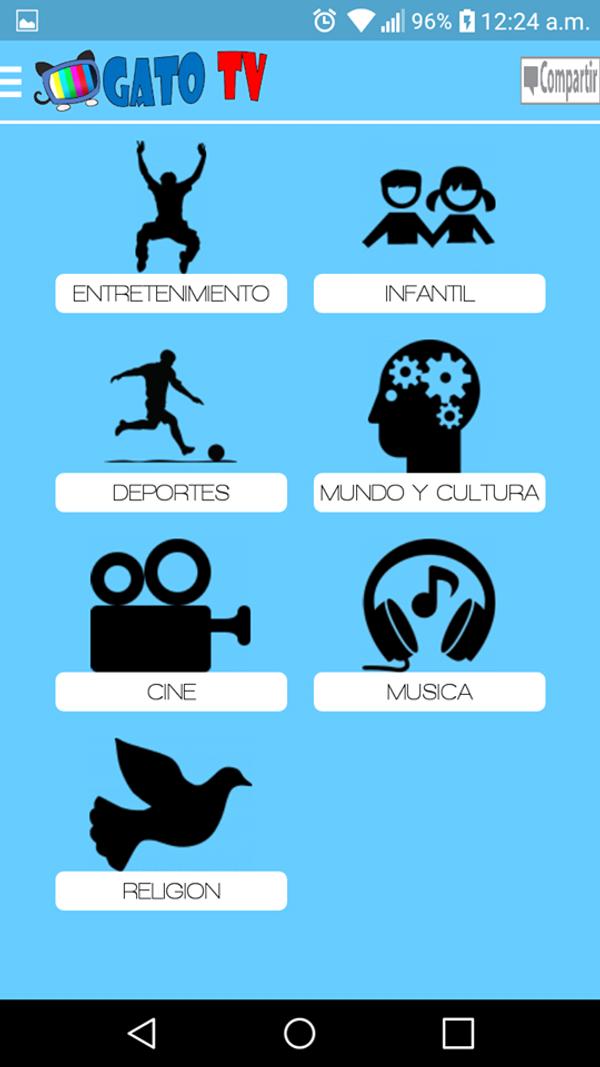Browse the Deportes channels
Viewport: 600px width, 1067px height.
[x=171, y=492]
